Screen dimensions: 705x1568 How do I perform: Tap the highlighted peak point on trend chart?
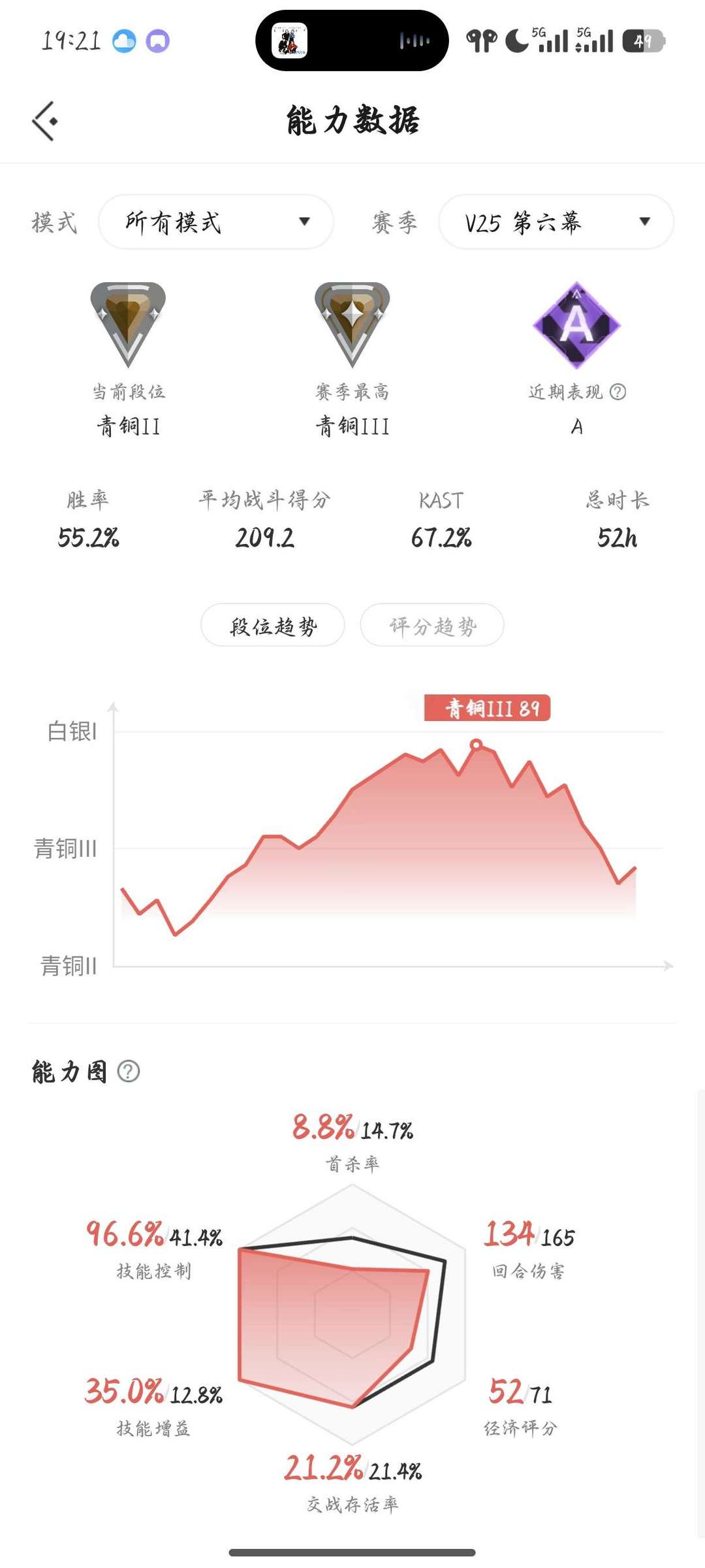476,743
